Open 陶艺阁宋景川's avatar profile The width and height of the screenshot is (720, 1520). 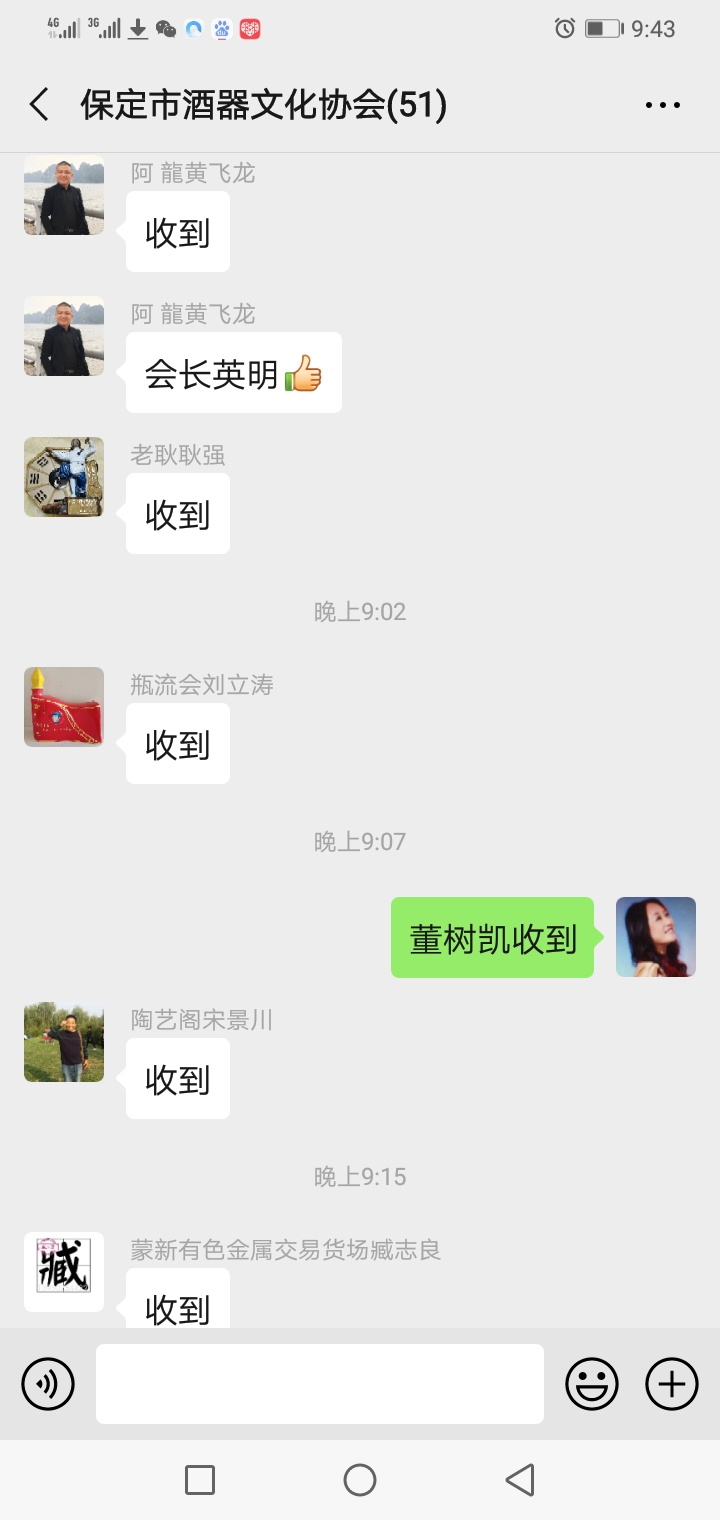(x=64, y=1042)
